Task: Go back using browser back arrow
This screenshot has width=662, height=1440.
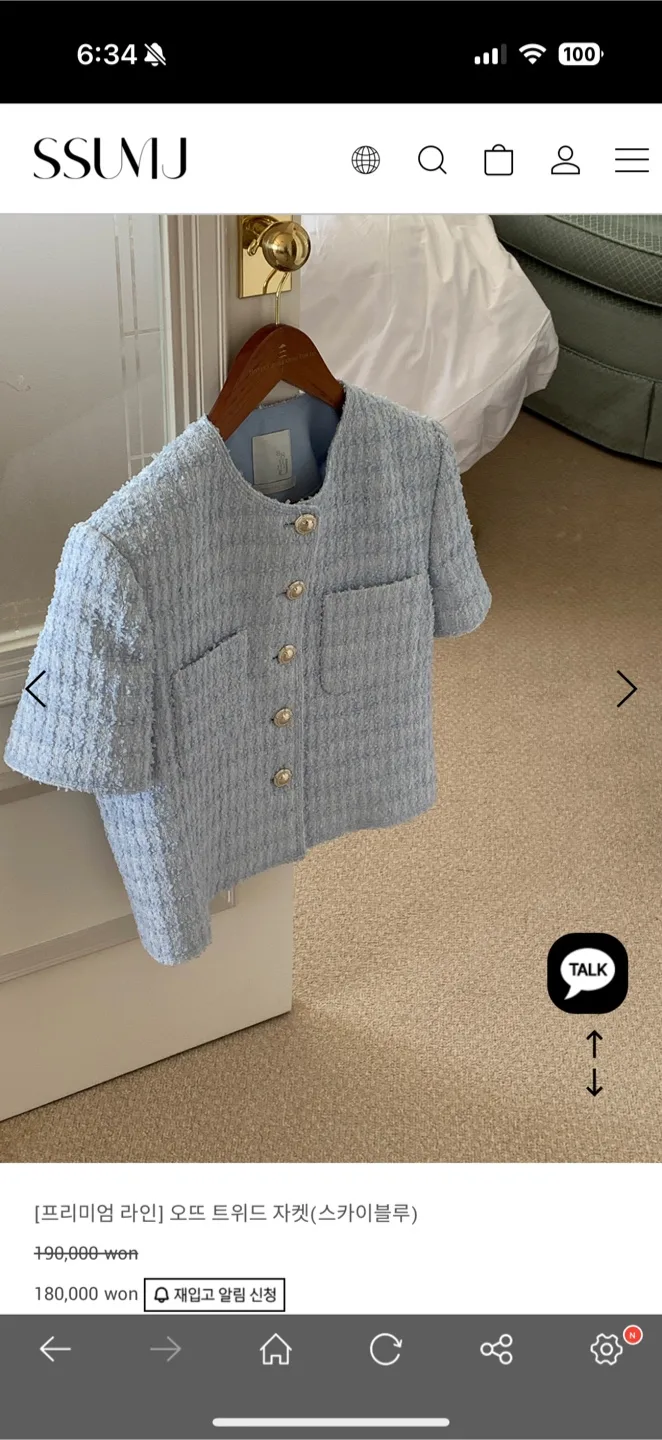Action: coord(55,1350)
